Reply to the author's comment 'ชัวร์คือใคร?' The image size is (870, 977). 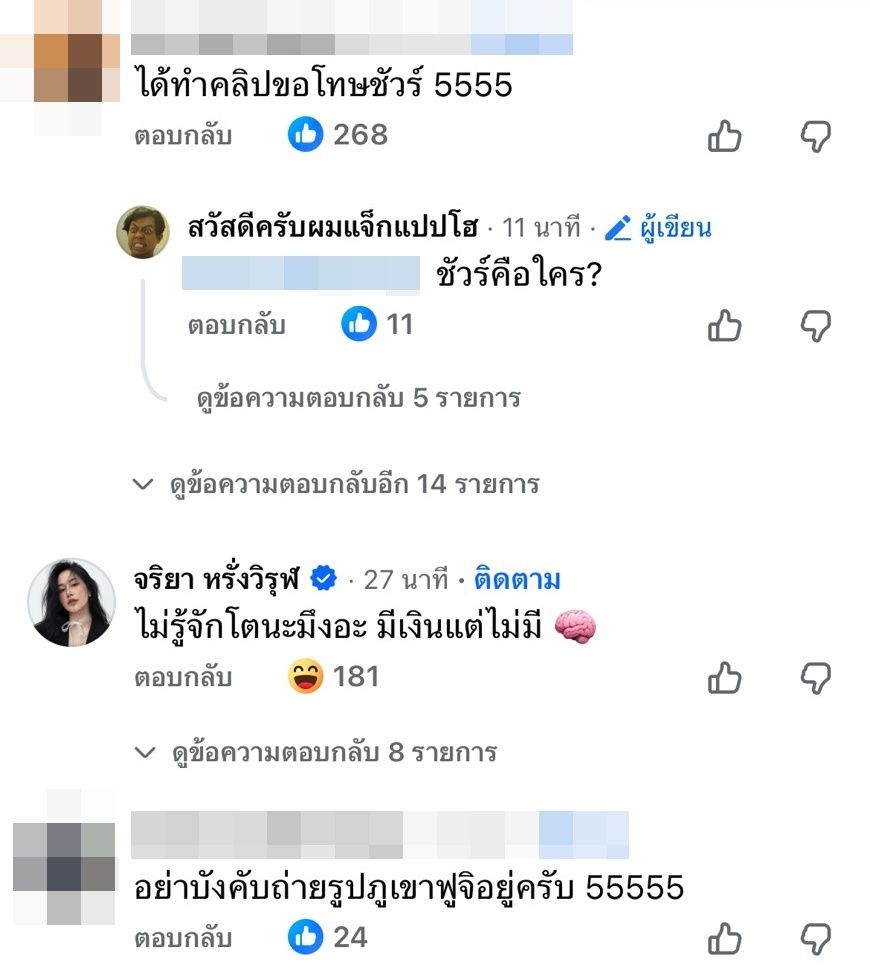(236, 325)
